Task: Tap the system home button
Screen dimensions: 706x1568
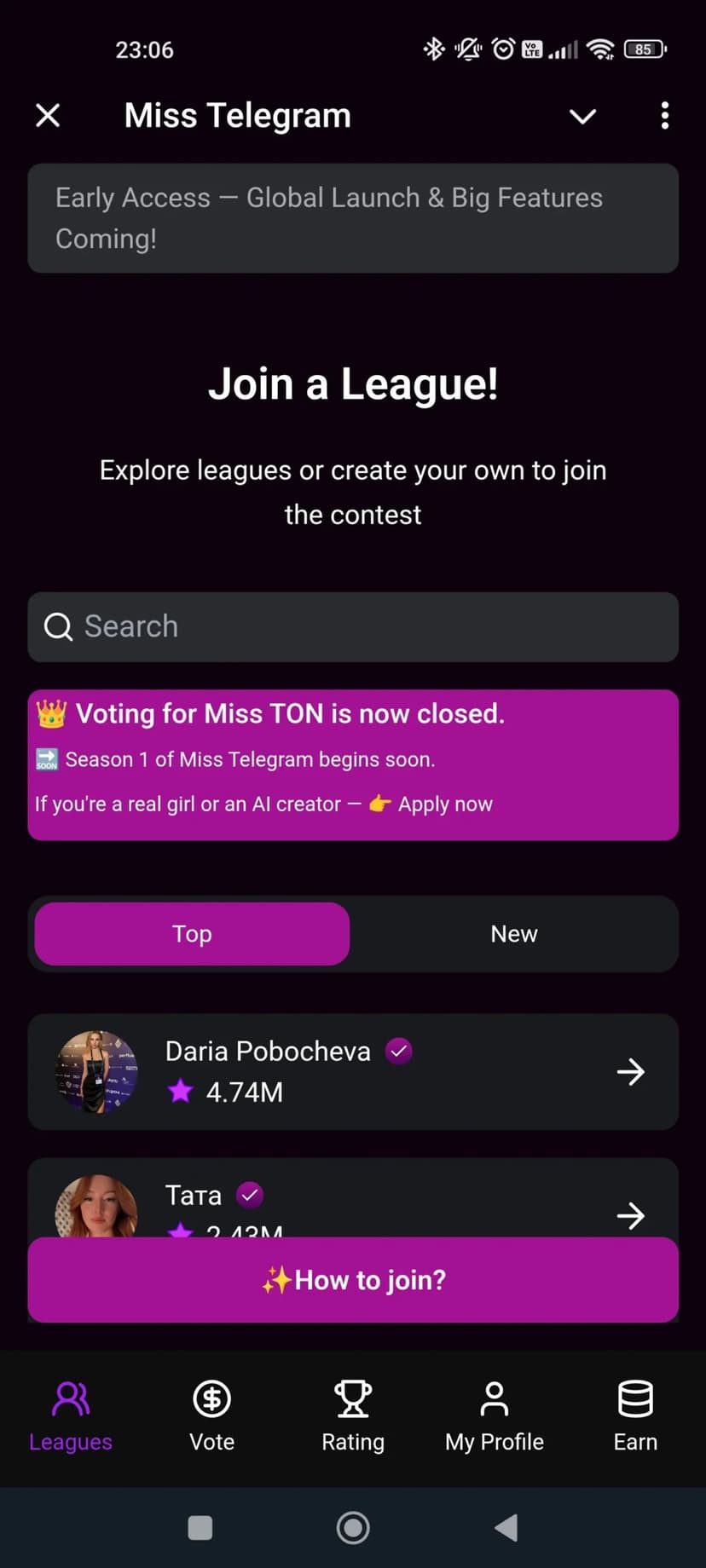Action: [x=353, y=1528]
